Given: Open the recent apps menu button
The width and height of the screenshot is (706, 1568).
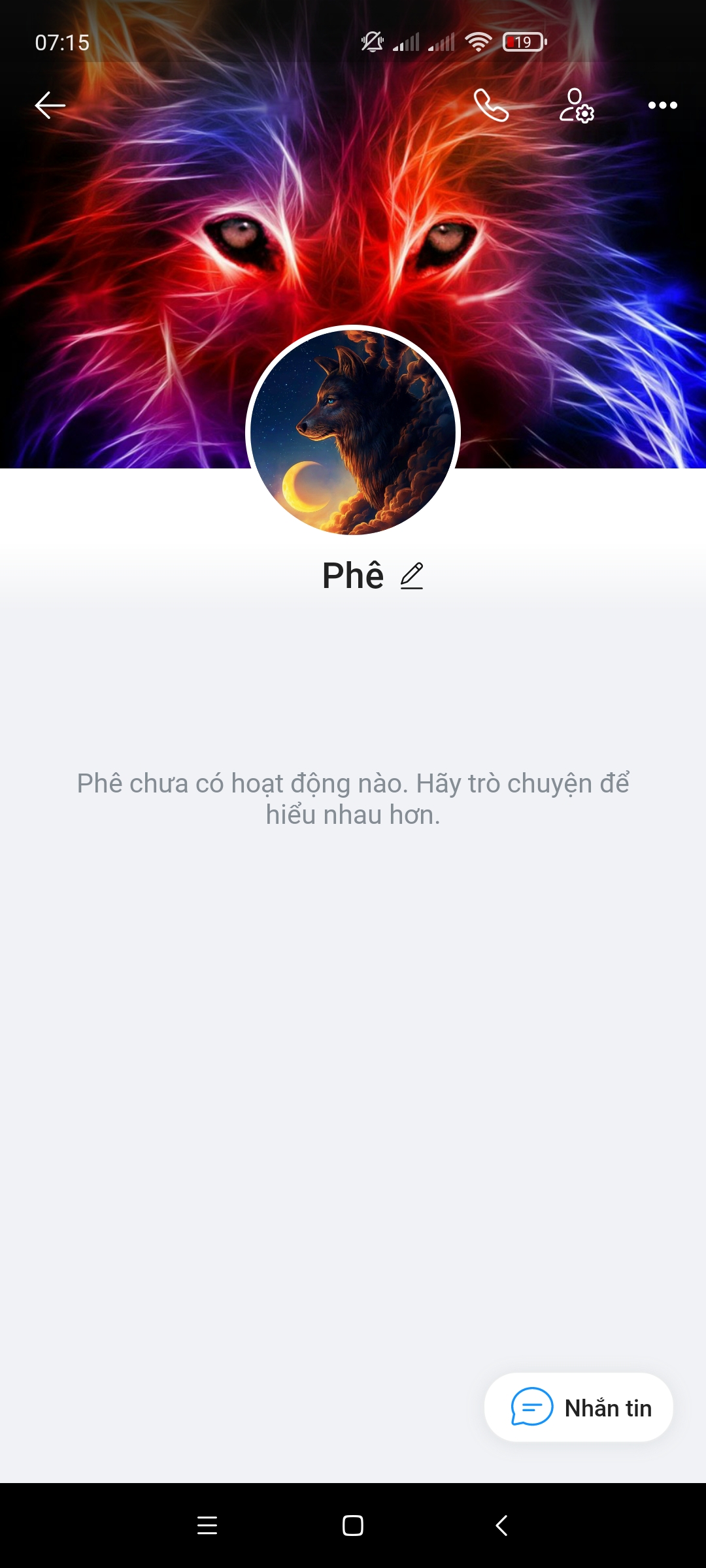Looking at the screenshot, I should coord(207,1526).
